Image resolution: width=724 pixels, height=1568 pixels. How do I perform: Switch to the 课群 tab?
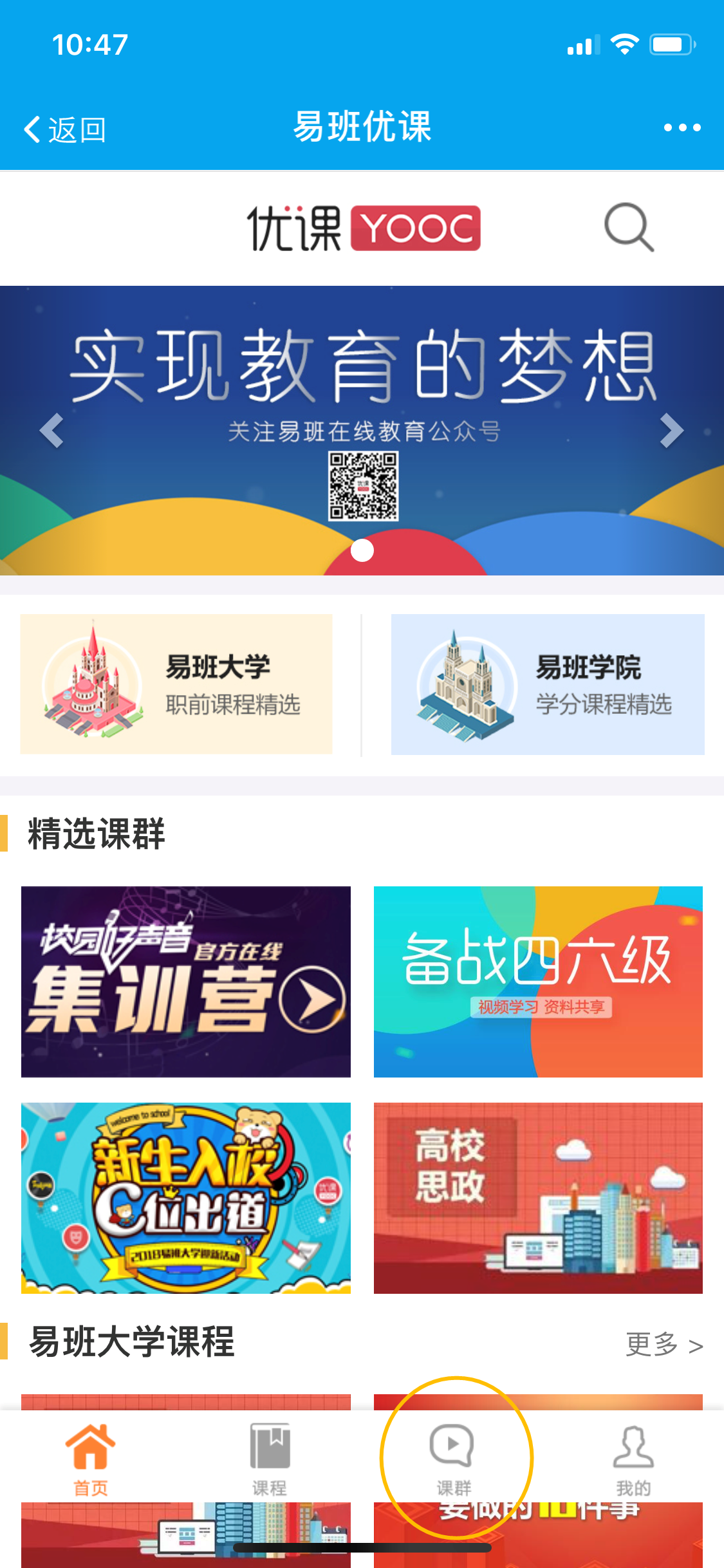pos(453,1459)
